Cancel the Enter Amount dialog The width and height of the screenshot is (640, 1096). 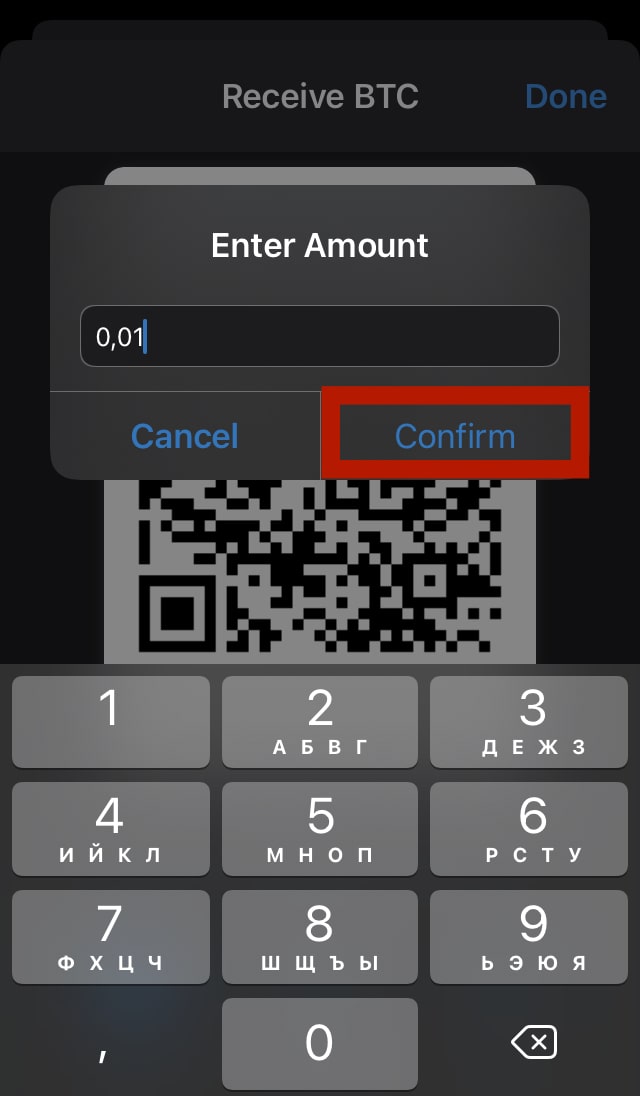[185, 435]
